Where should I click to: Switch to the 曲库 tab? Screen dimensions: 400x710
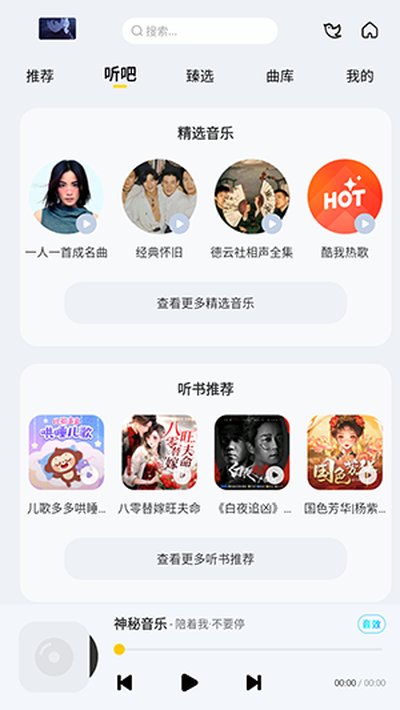click(x=280, y=76)
